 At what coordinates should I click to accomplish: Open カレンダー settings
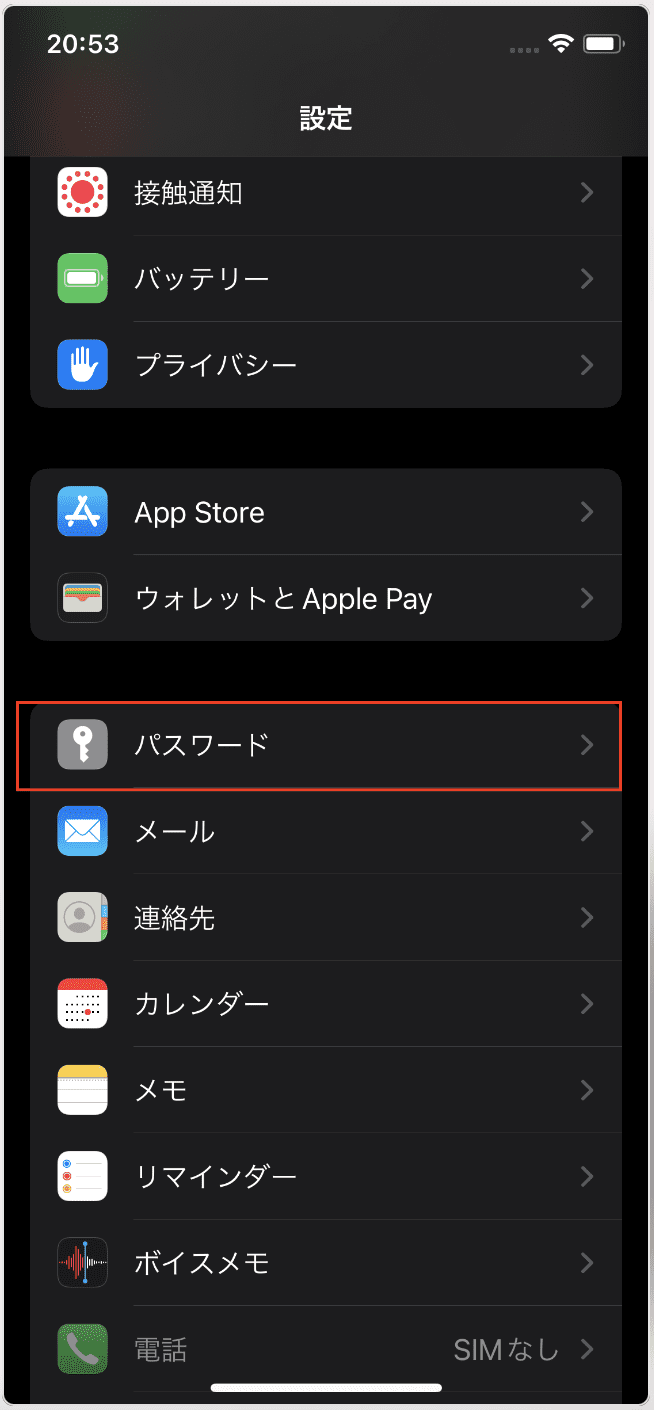326,1004
